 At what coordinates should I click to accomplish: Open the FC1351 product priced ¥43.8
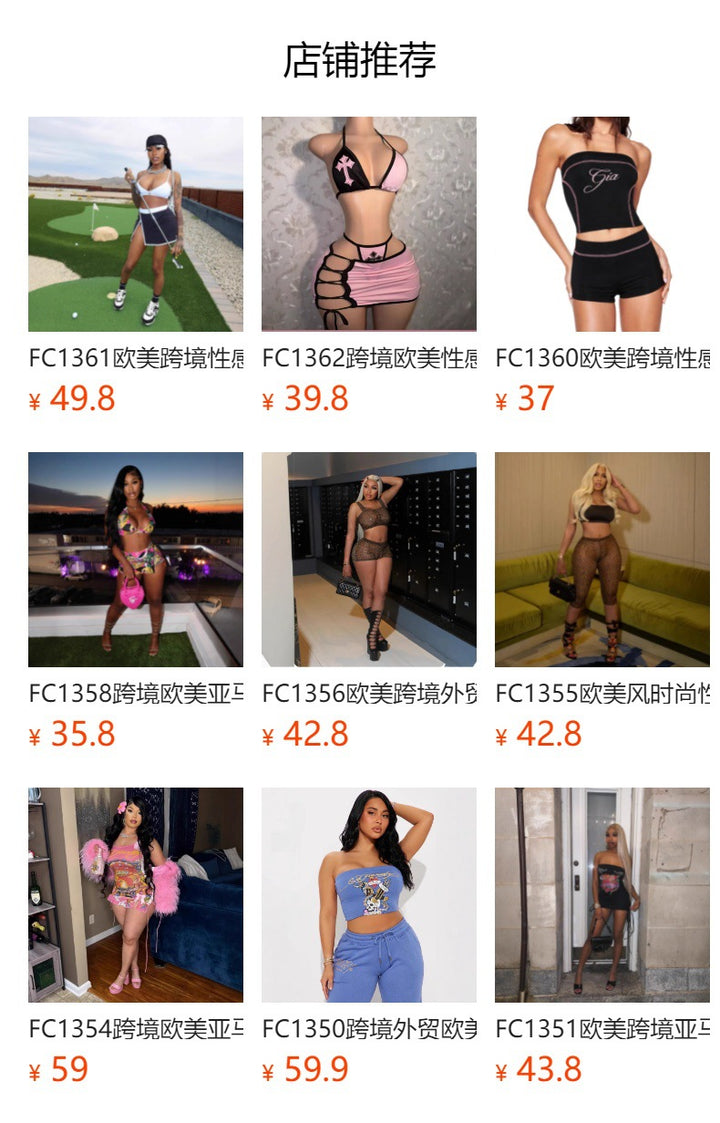602,895
